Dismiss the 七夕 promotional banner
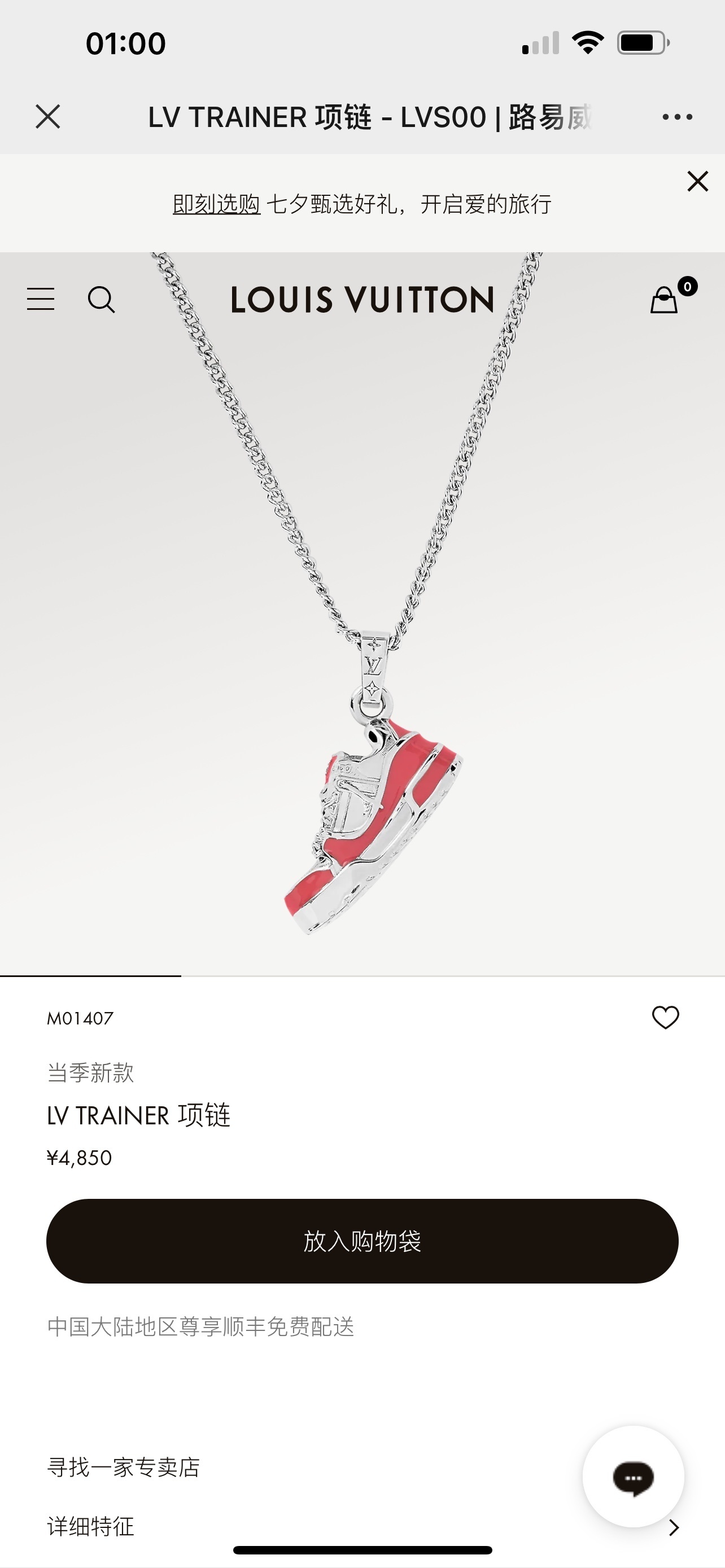Viewport: 725px width, 1568px height. (x=697, y=181)
